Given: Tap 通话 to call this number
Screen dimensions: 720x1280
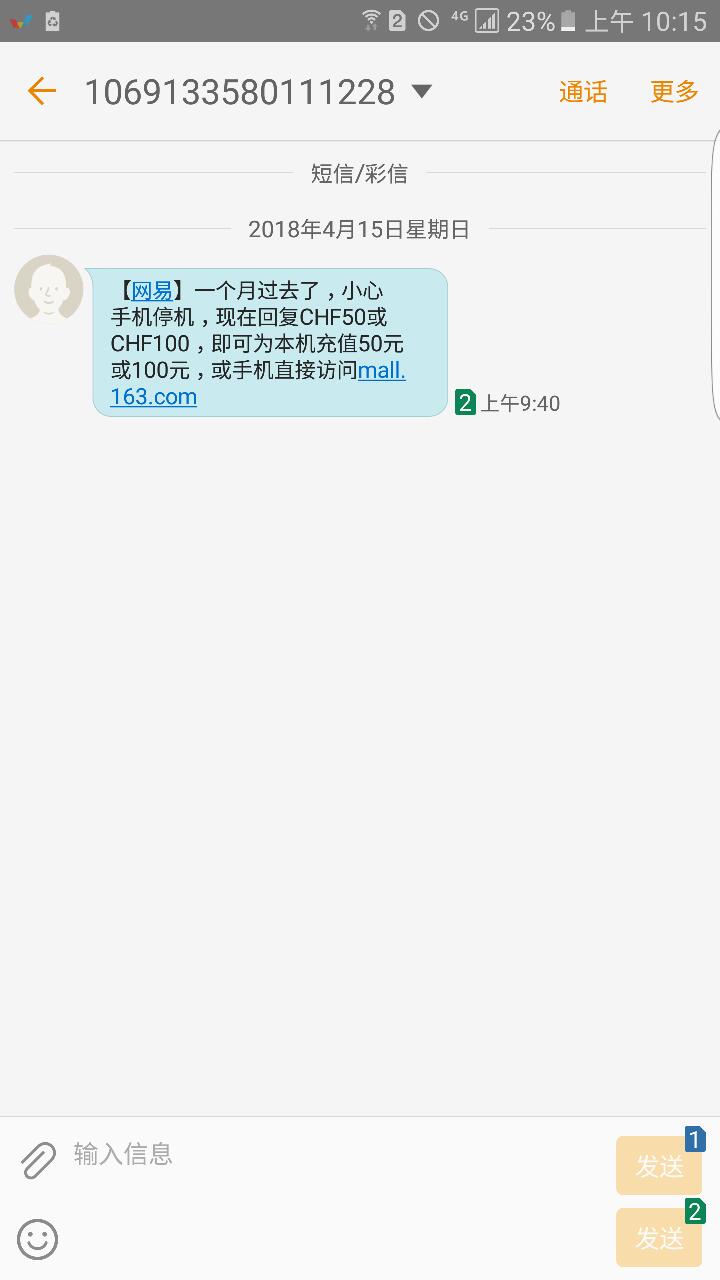Looking at the screenshot, I should pos(583,92).
